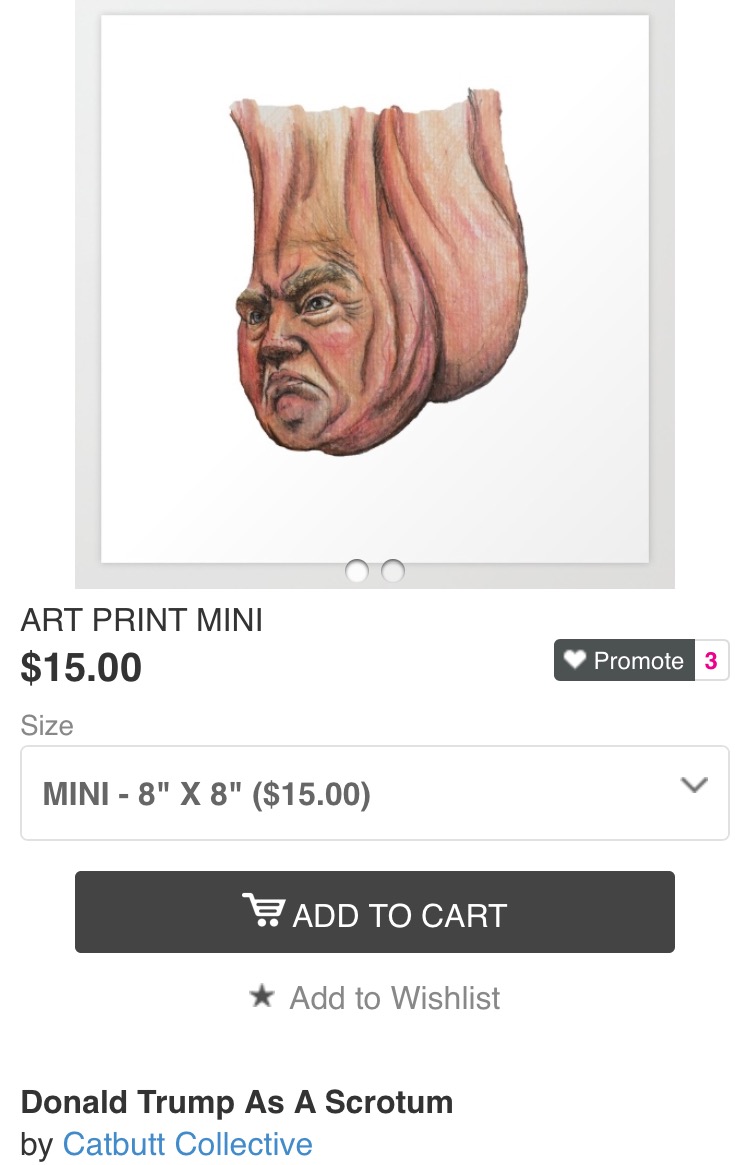Tap the Add to Cart button
This screenshot has height=1165, width=750.
point(374,912)
